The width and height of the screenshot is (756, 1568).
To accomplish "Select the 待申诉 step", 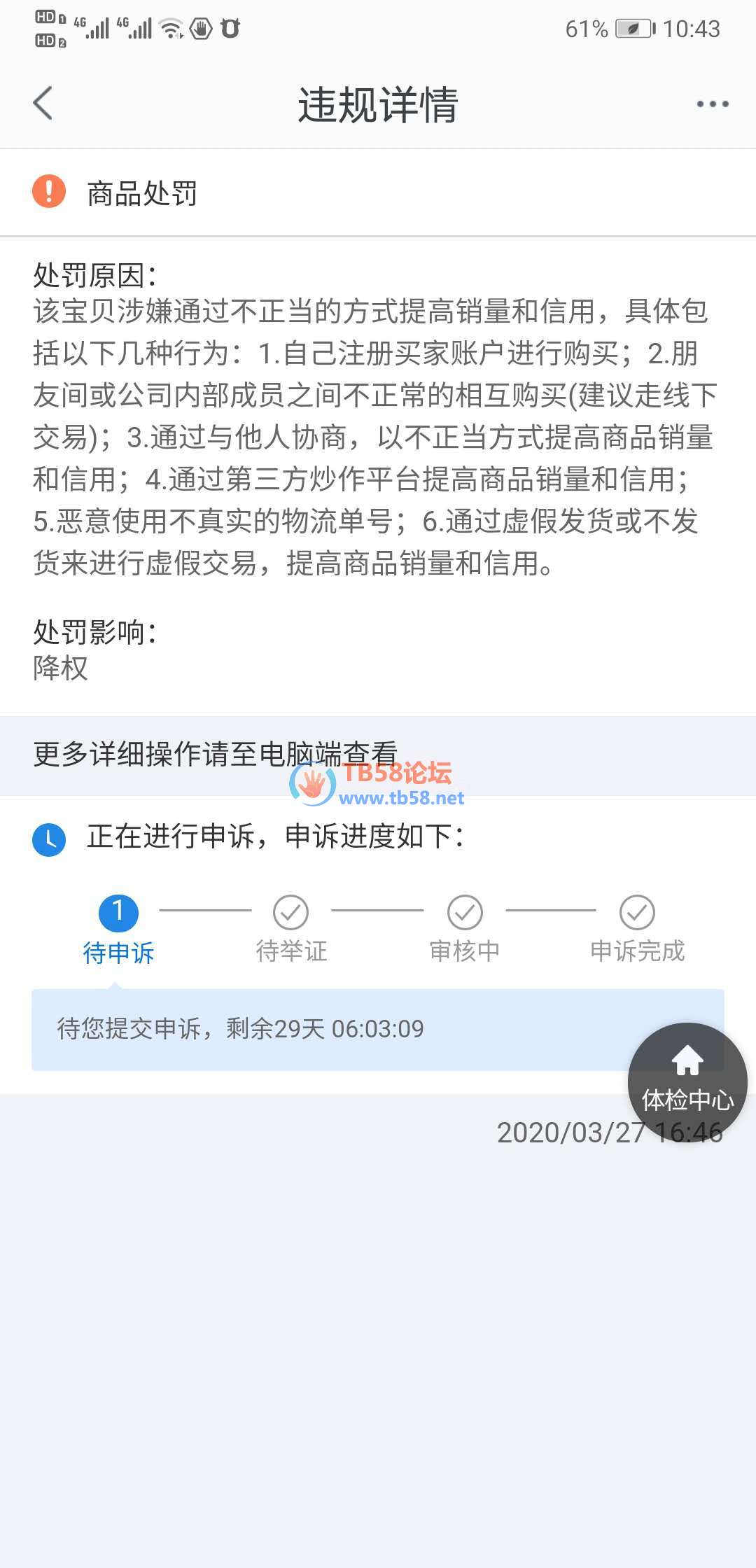I will 118,928.
